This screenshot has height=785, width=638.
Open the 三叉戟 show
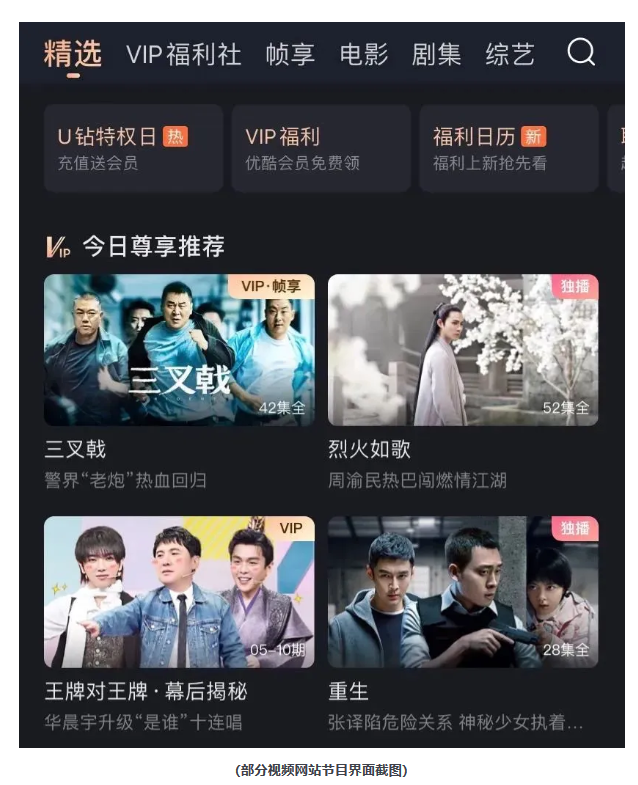(179, 350)
